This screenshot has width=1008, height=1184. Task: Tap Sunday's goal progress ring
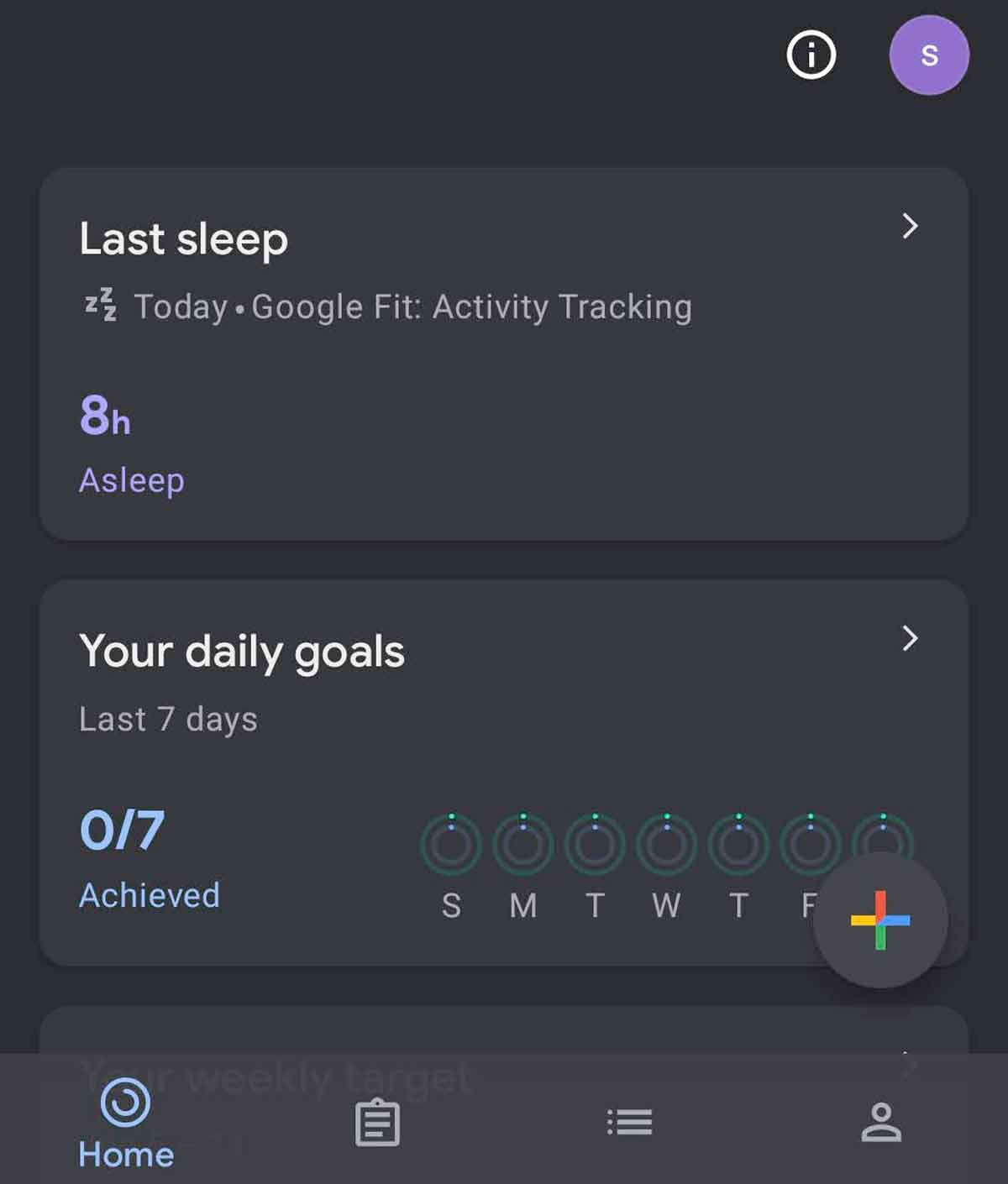coord(451,844)
